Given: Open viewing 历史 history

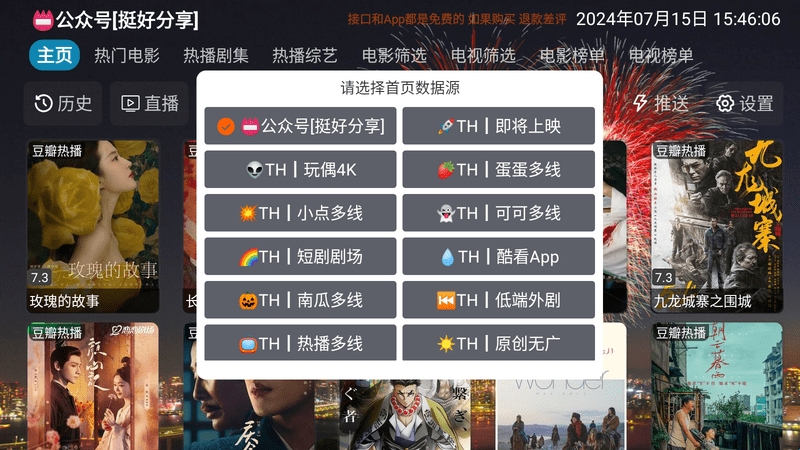Looking at the screenshot, I should pyautogui.click(x=63, y=103).
